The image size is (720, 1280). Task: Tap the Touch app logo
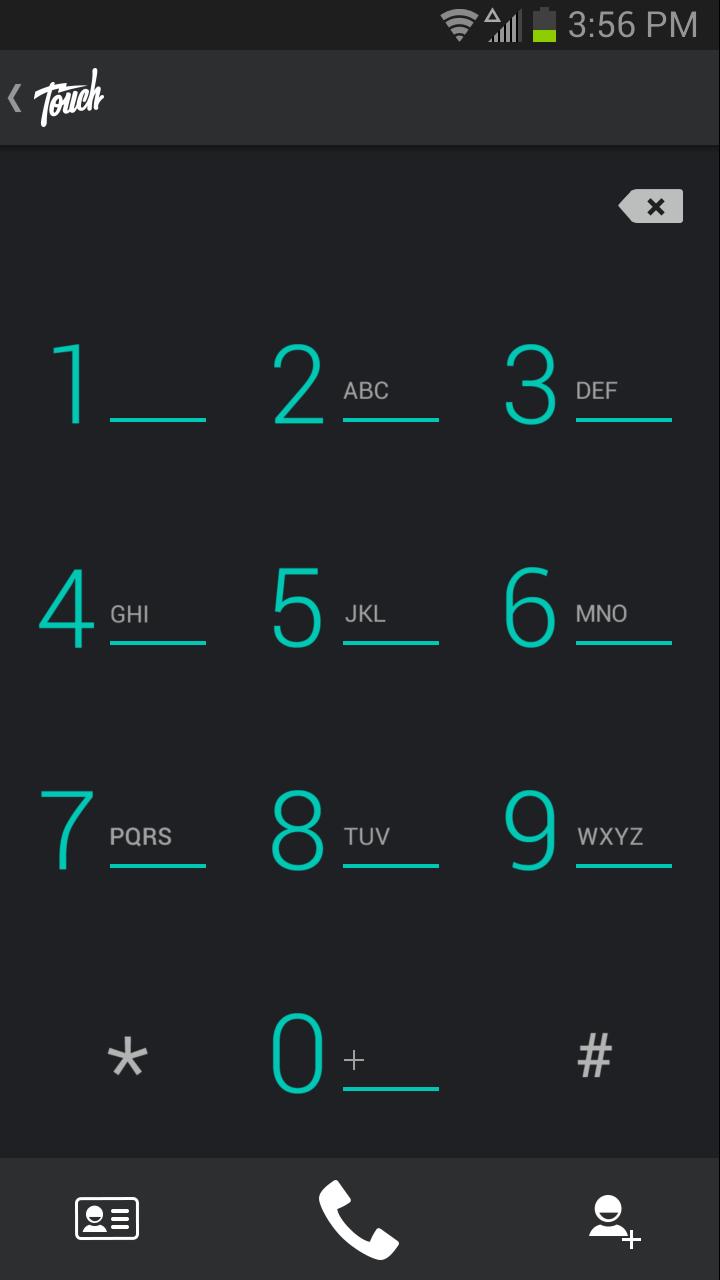(x=68, y=97)
